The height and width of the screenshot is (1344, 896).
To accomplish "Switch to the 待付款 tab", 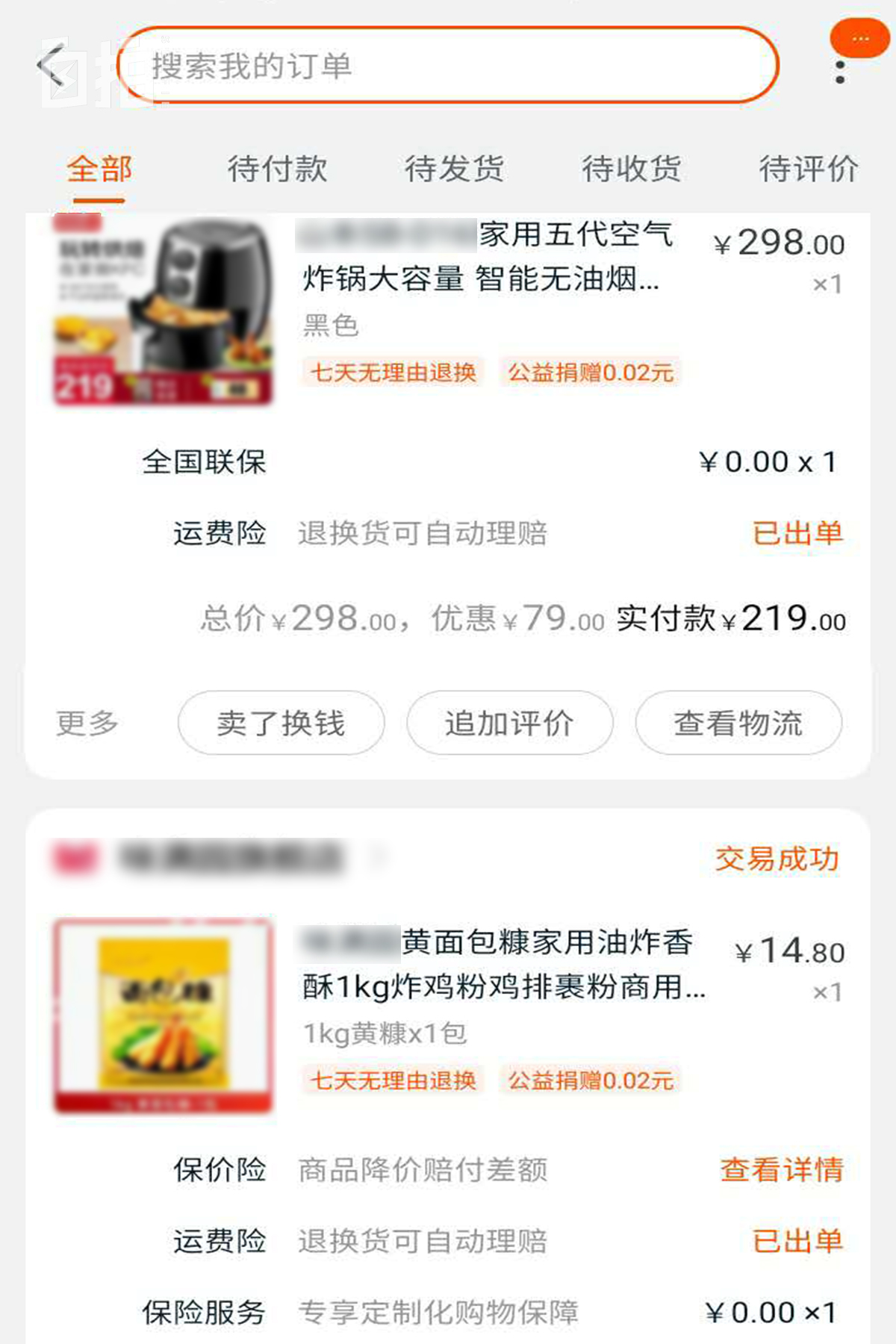I will coord(278,169).
